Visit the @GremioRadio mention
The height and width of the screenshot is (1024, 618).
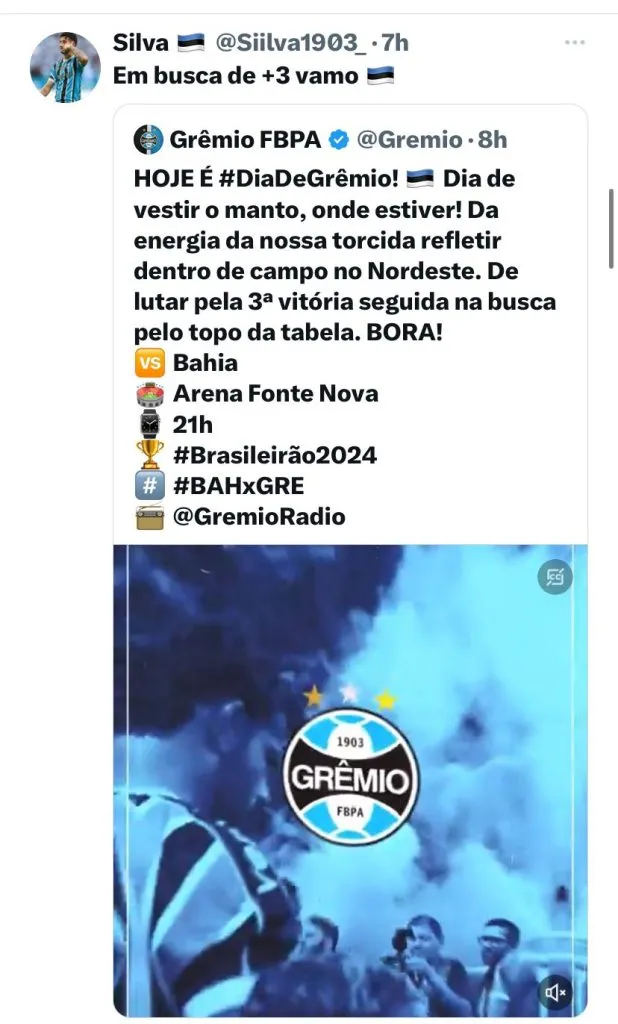point(259,517)
